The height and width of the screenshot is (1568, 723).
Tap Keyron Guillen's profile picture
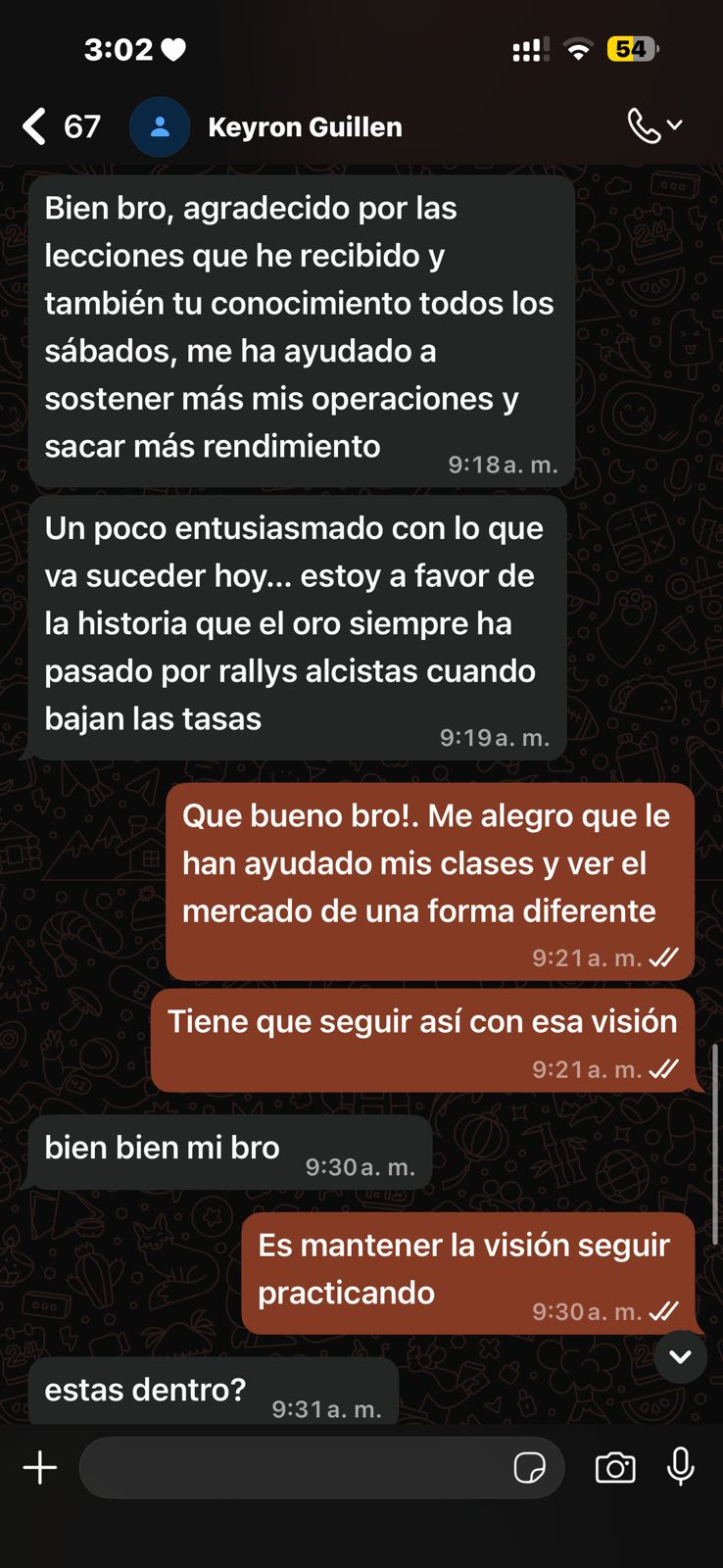pyautogui.click(x=160, y=127)
